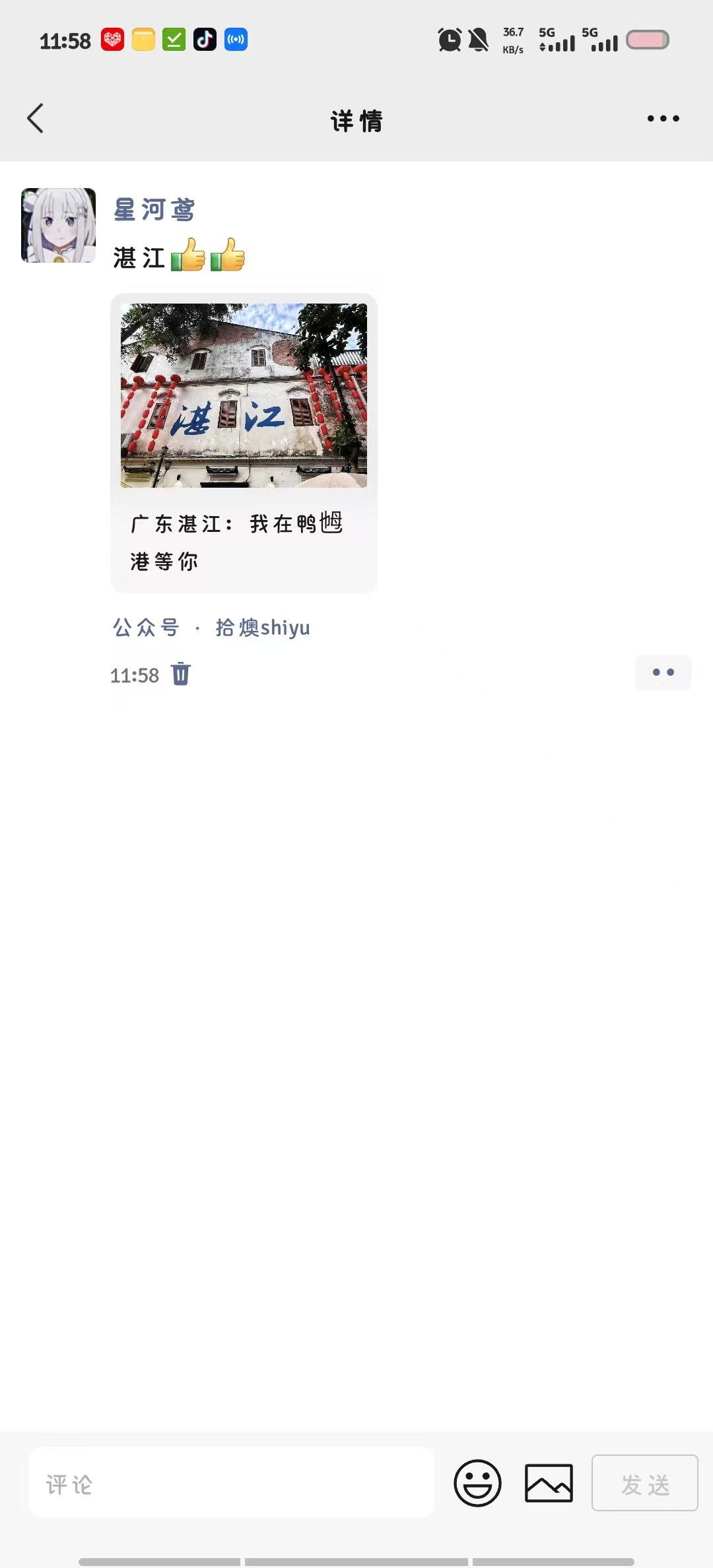
Task: Attach an image to the comment
Action: tap(549, 1483)
